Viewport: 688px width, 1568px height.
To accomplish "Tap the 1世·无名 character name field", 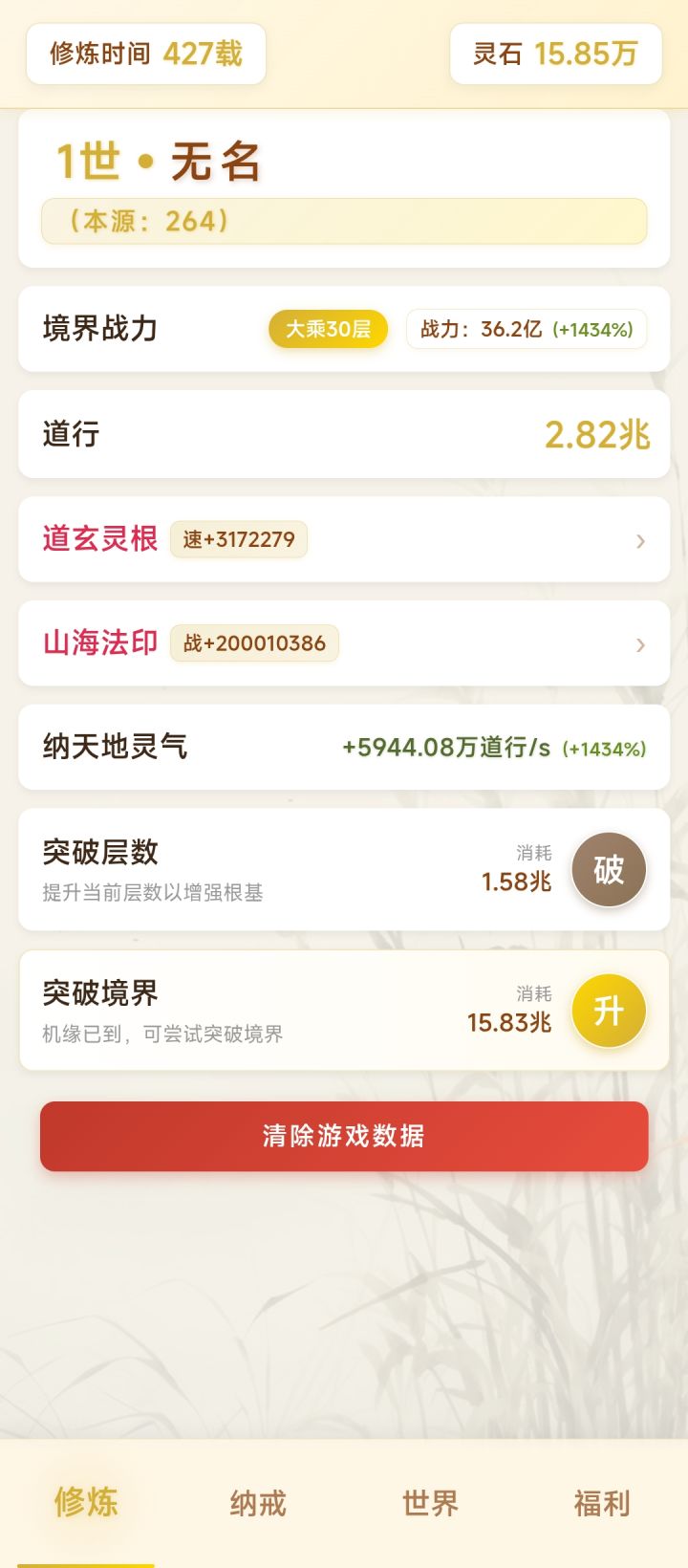I will pyautogui.click(x=160, y=159).
